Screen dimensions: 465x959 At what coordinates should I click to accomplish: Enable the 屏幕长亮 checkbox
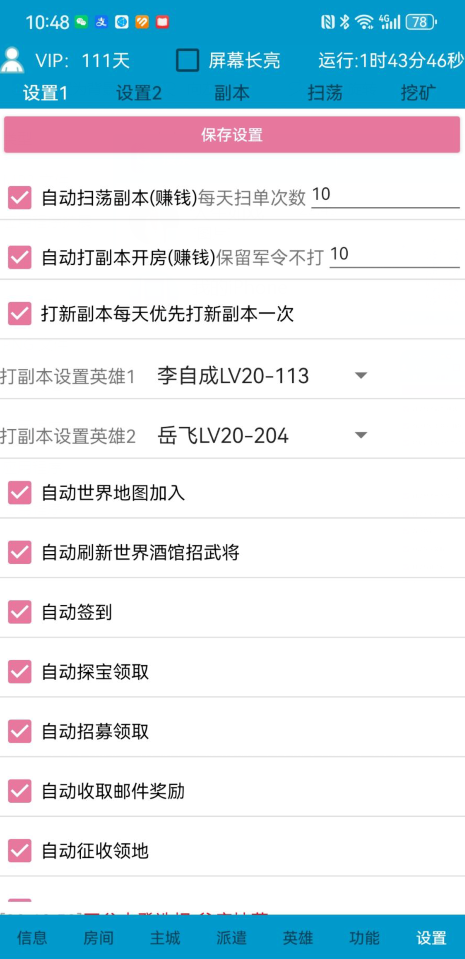[x=187, y=60]
